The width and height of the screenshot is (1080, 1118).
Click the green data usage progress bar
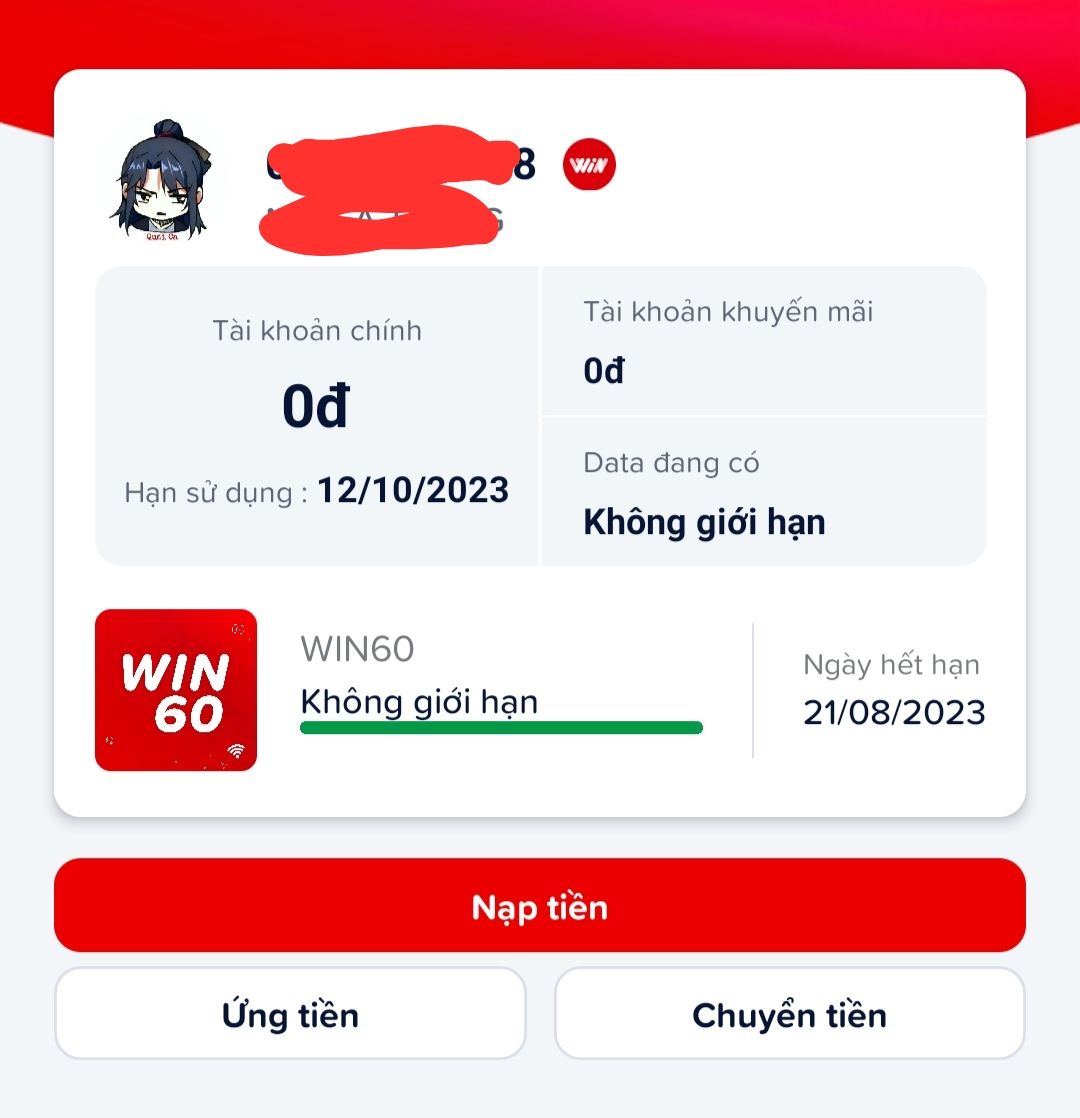tap(501, 729)
